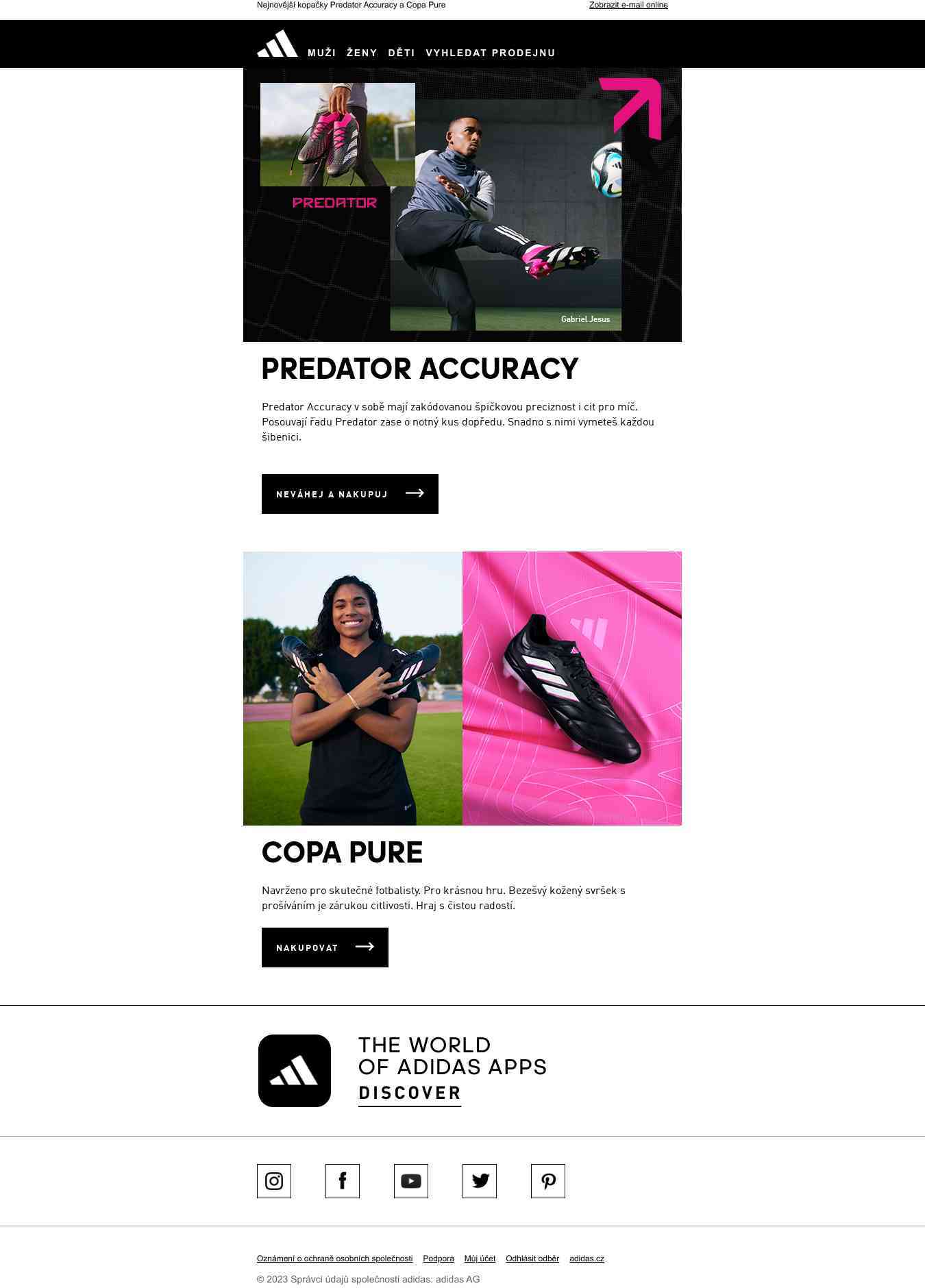Tap the NAKUPOVAT button
Viewport: 925px width, 1288px height.
325,948
